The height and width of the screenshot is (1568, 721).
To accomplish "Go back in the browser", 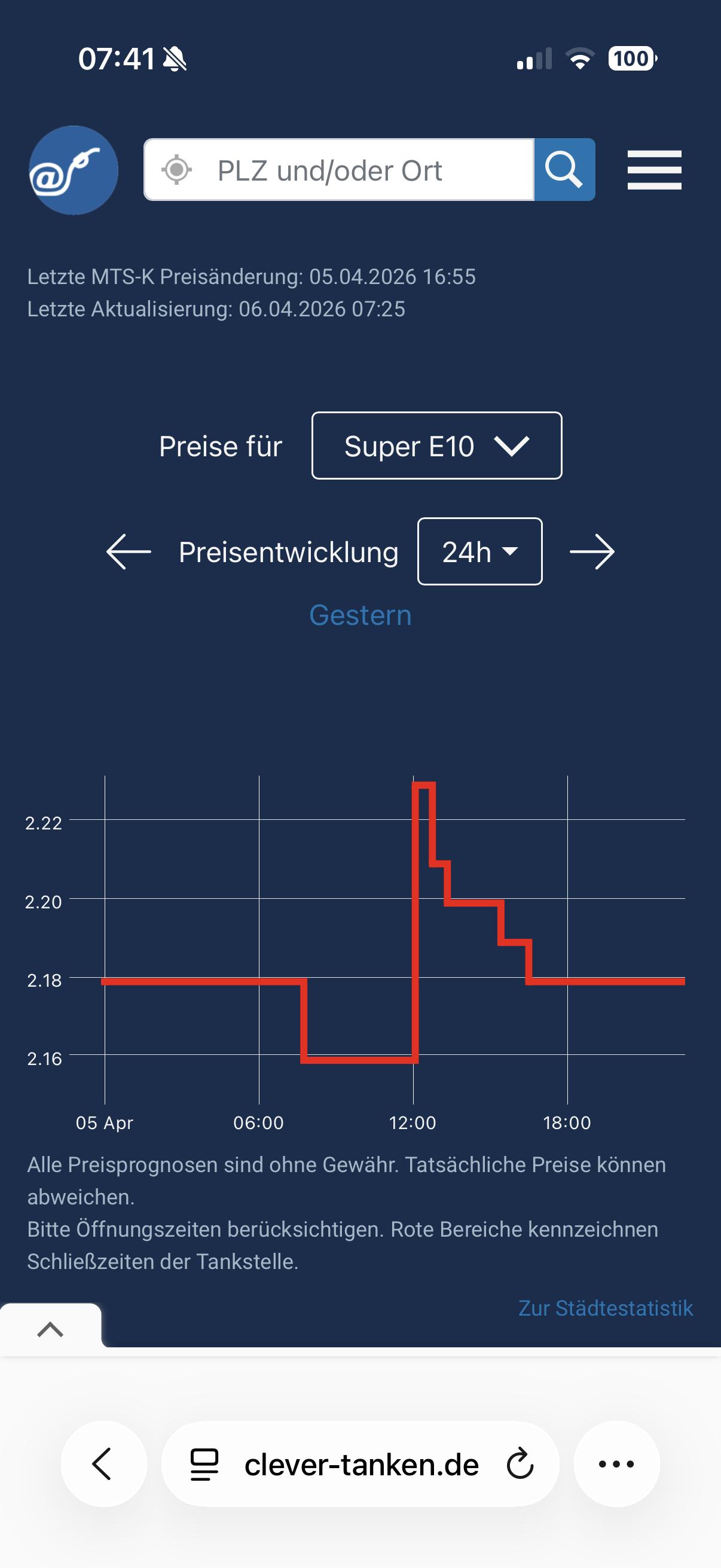I will click(x=103, y=1463).
